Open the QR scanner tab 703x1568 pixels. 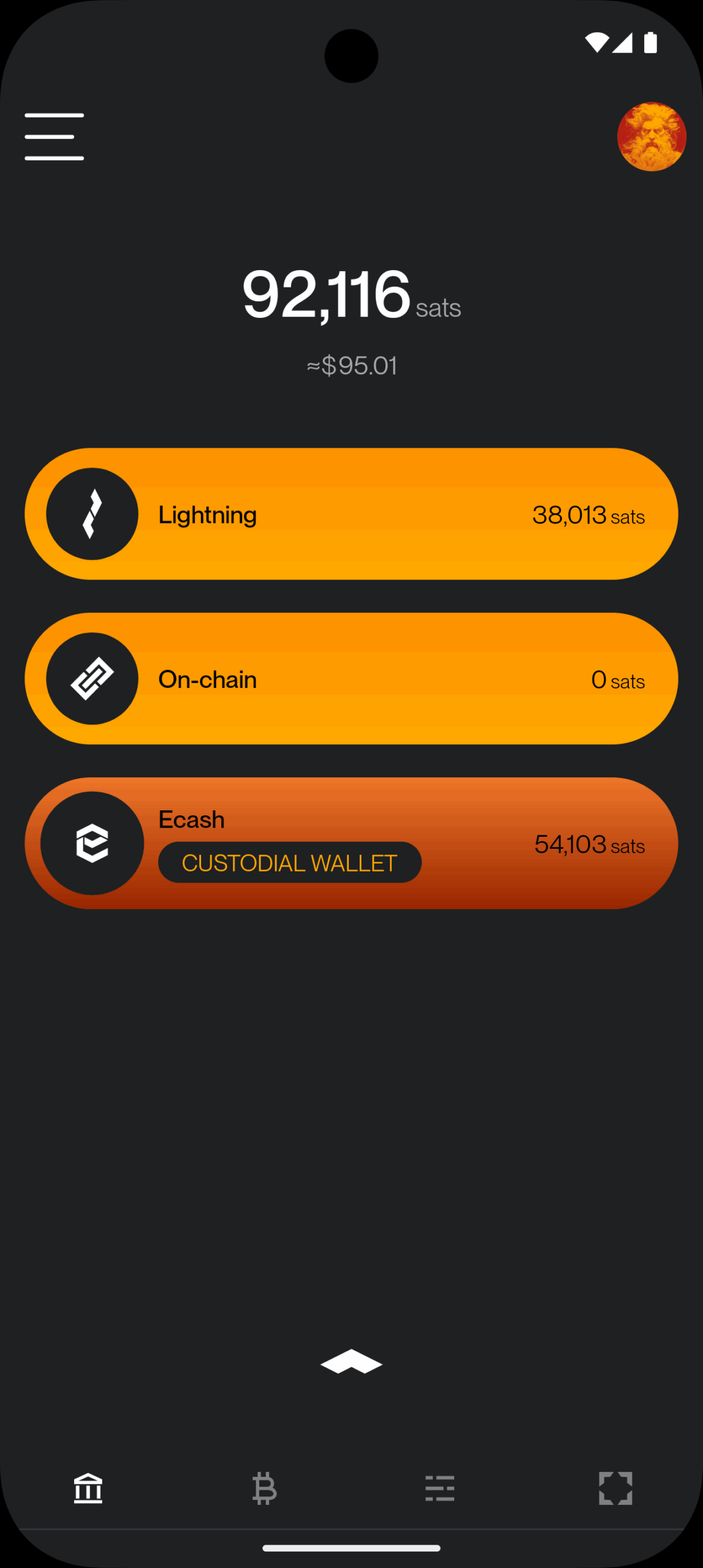coord(615,1488)
